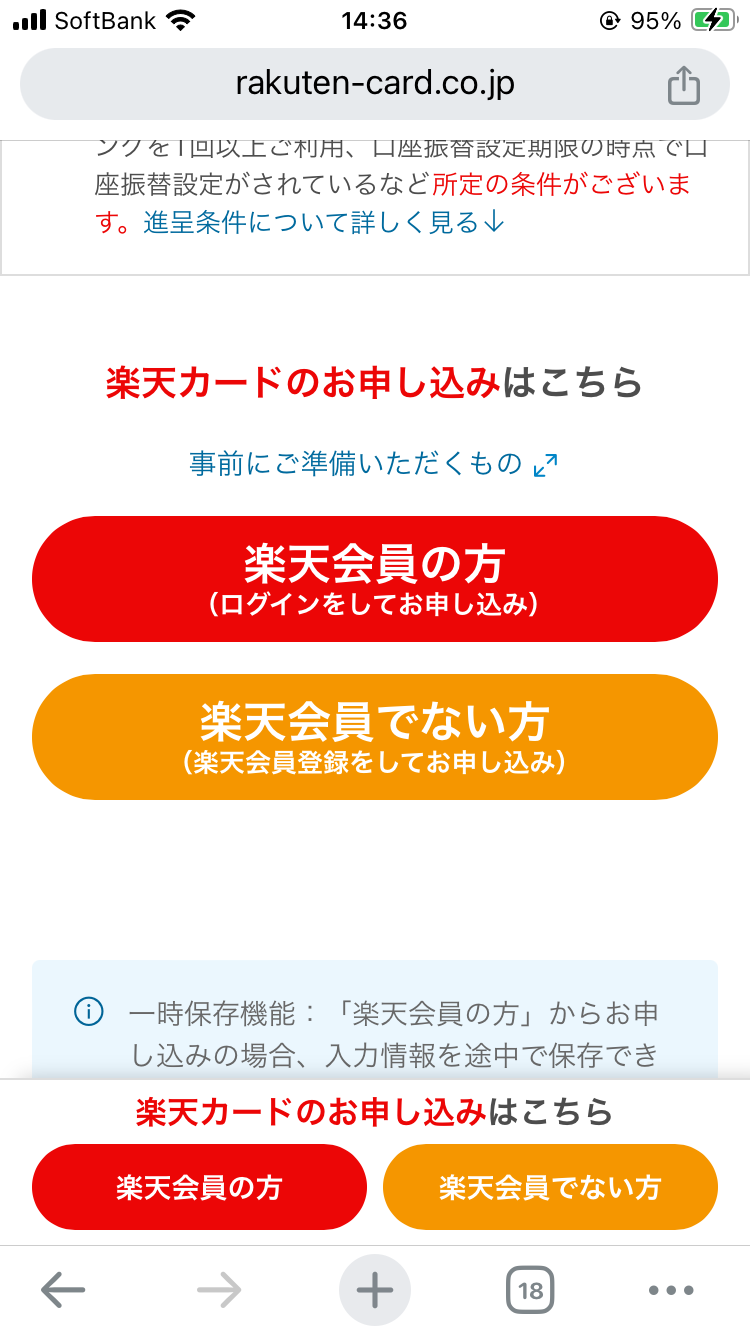Open the tab switcher showing 18 tabs
750x1334 pixels.
[x=530, y=1291]
